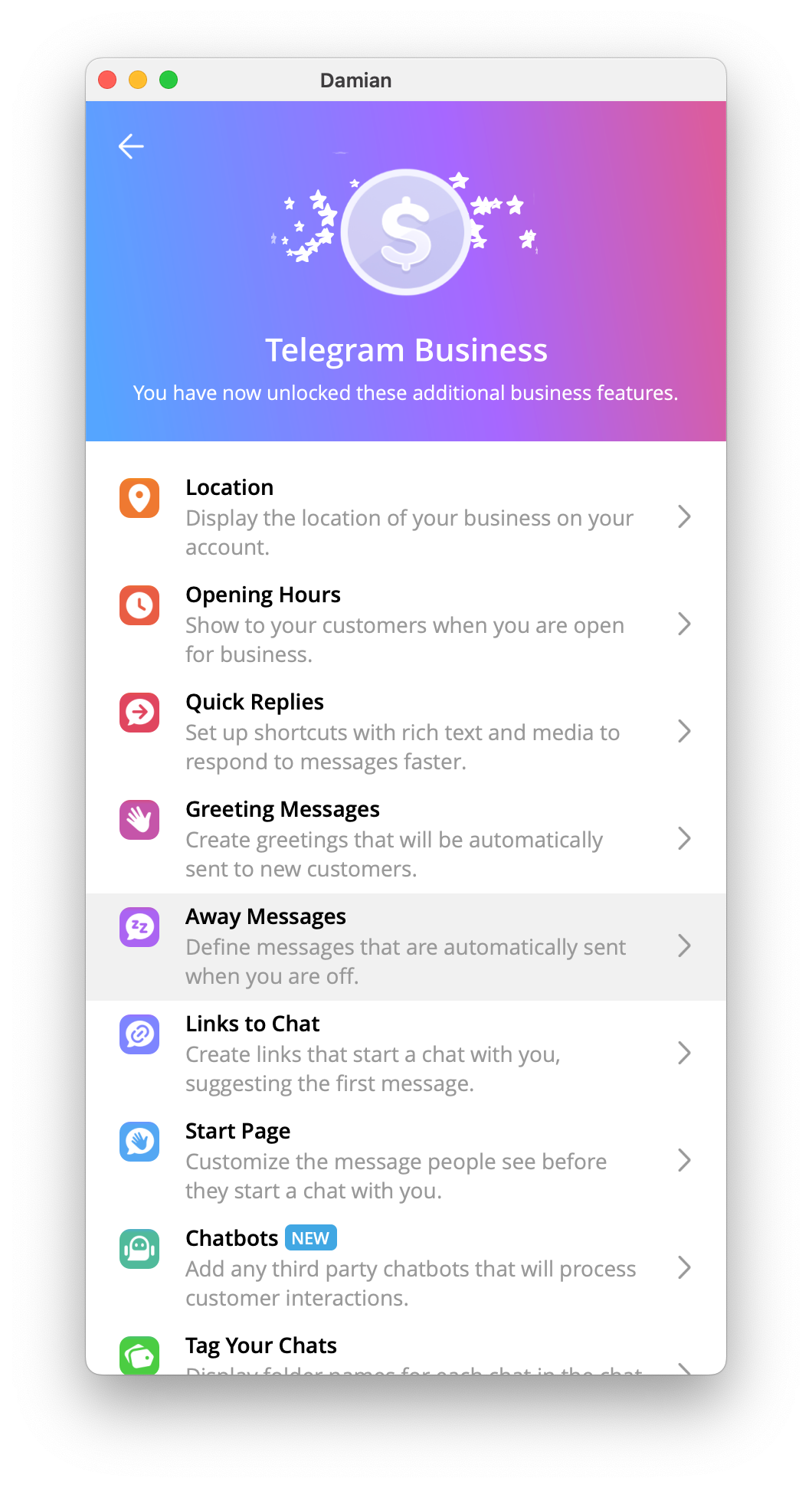This screenshot has width=812, height=1488.
Task: Customize the Start Page
Action: pyautogui.click(x=405, y=1161)
